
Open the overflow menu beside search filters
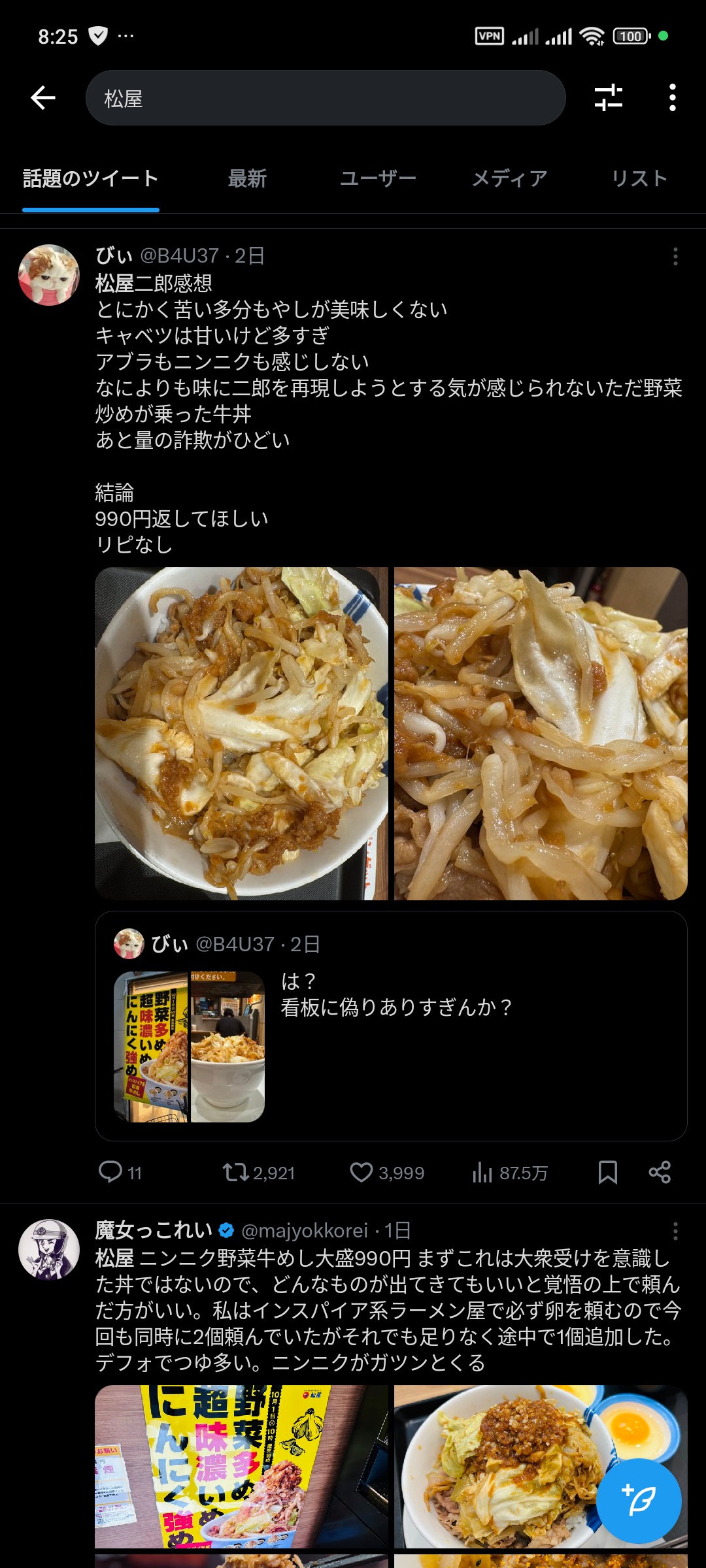point(672,98)
